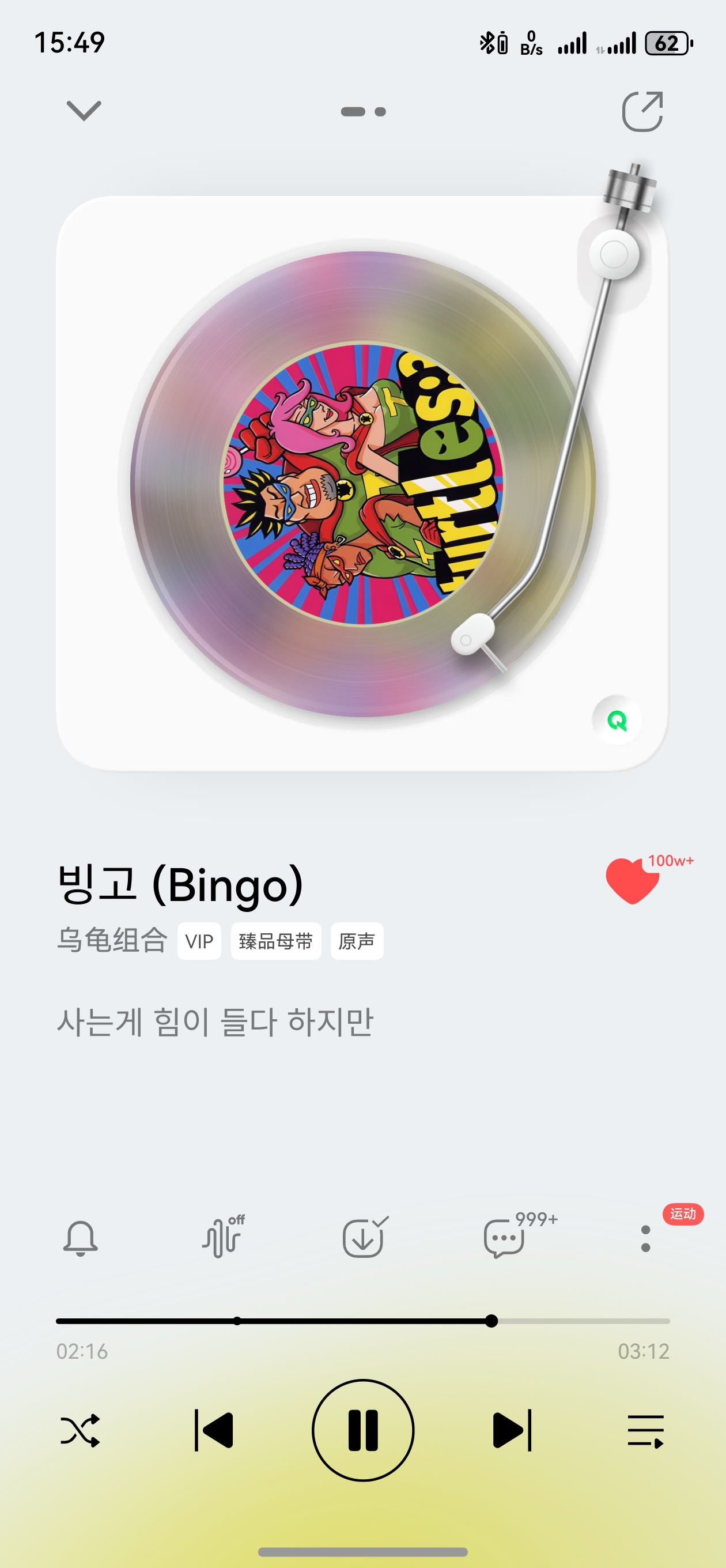This screenshot has height=1568, width=726.
Task: Open the 臻品母带 sound quality option
Action: tap(275, 941)
